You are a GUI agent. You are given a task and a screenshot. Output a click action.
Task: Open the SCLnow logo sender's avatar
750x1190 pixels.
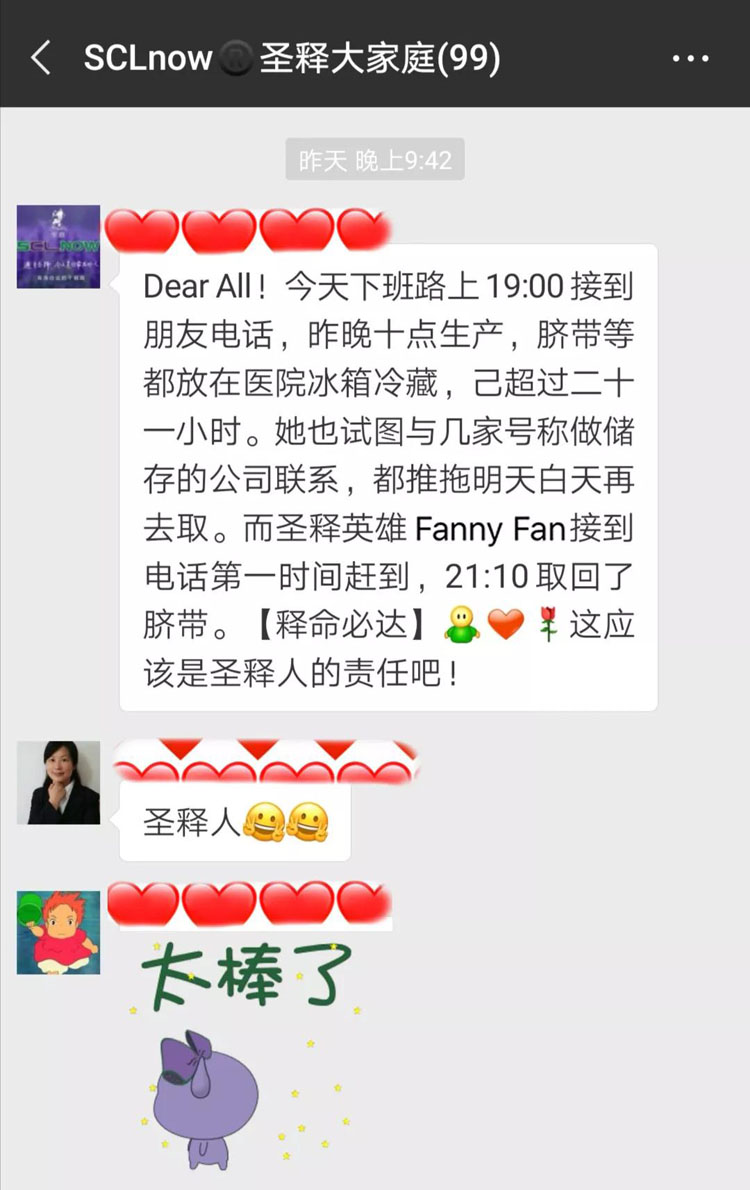click(58, 247)
